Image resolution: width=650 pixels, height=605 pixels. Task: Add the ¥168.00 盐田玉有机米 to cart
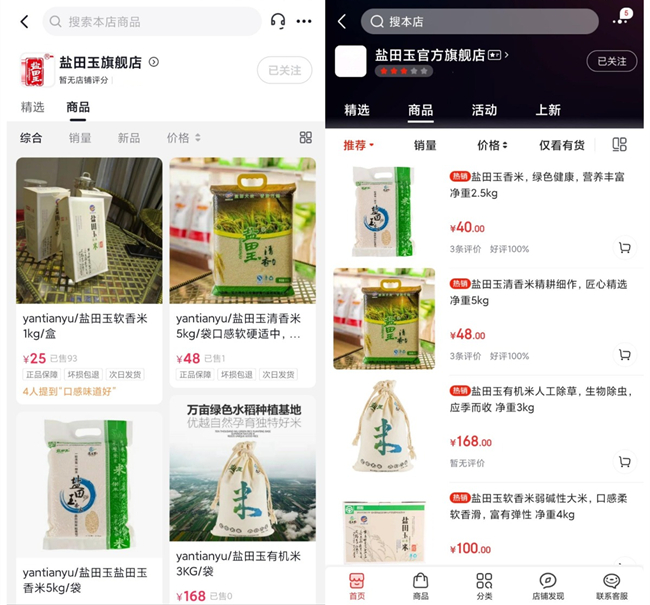click(x=625, y=462)
